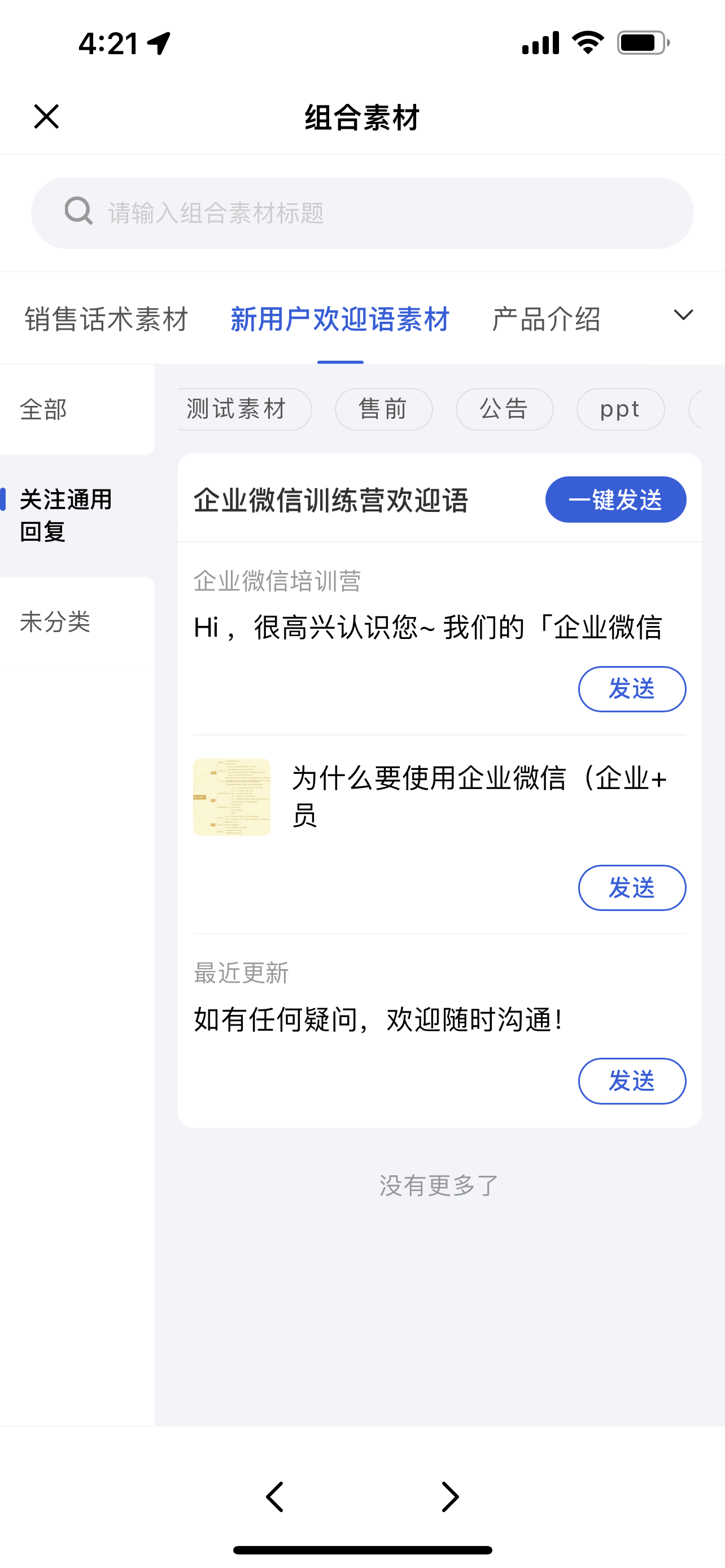
Task: Open the 为什么要使用企业微信 thumbnail image
Action: (232, 797)
